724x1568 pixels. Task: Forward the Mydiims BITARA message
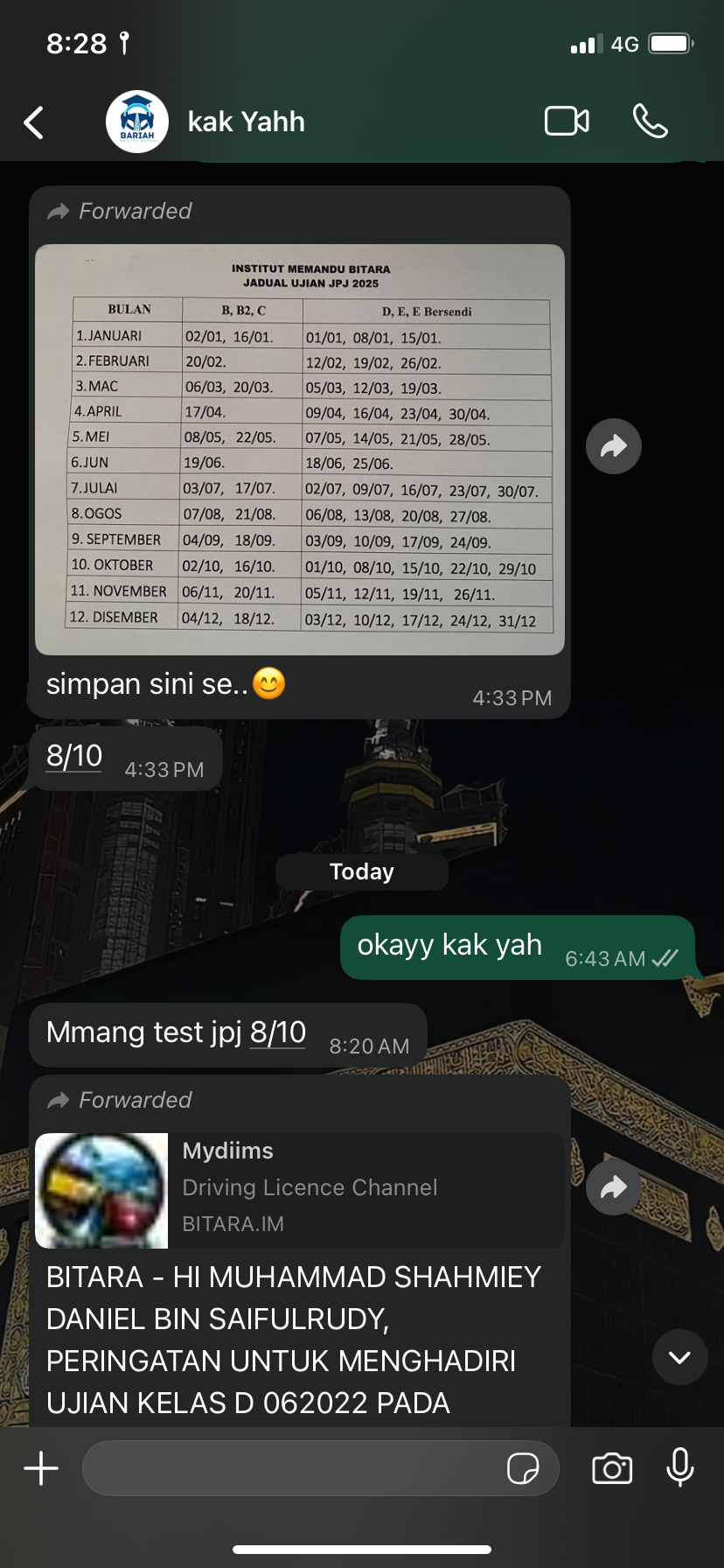(x=614, y=1187)
